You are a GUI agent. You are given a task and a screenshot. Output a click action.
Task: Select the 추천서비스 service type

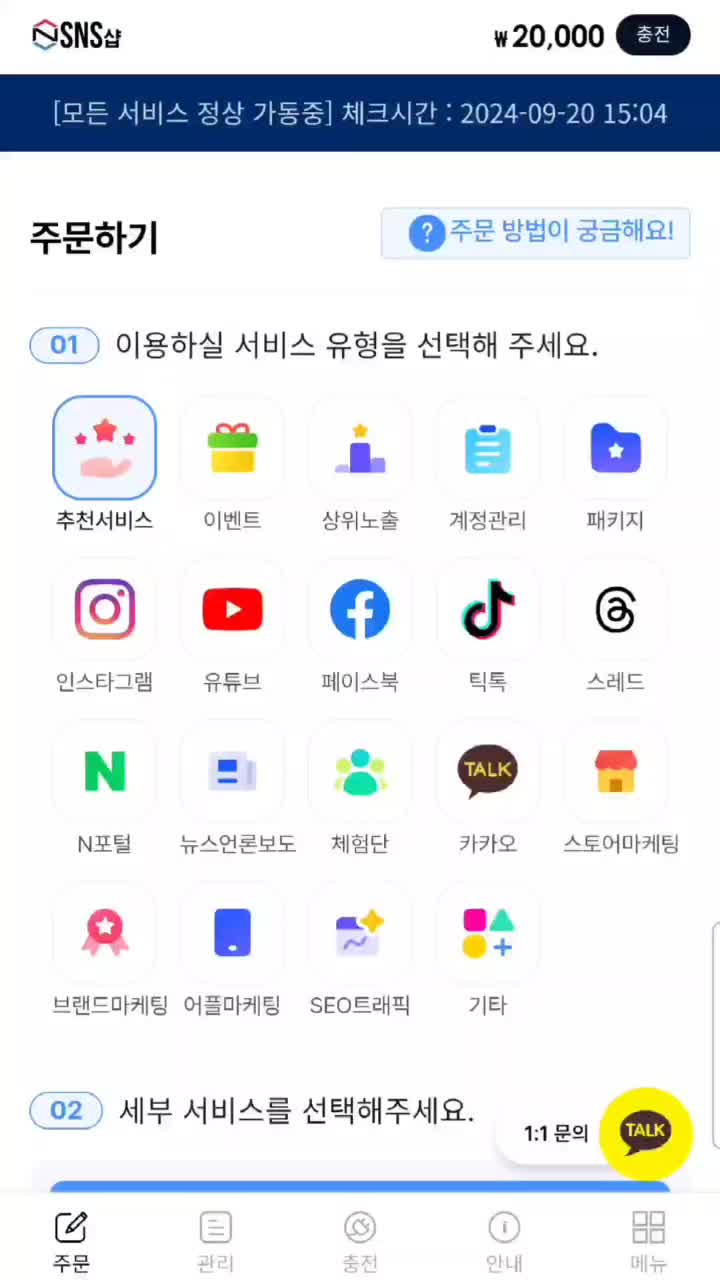pyautogui.click(x=104, y=448)
